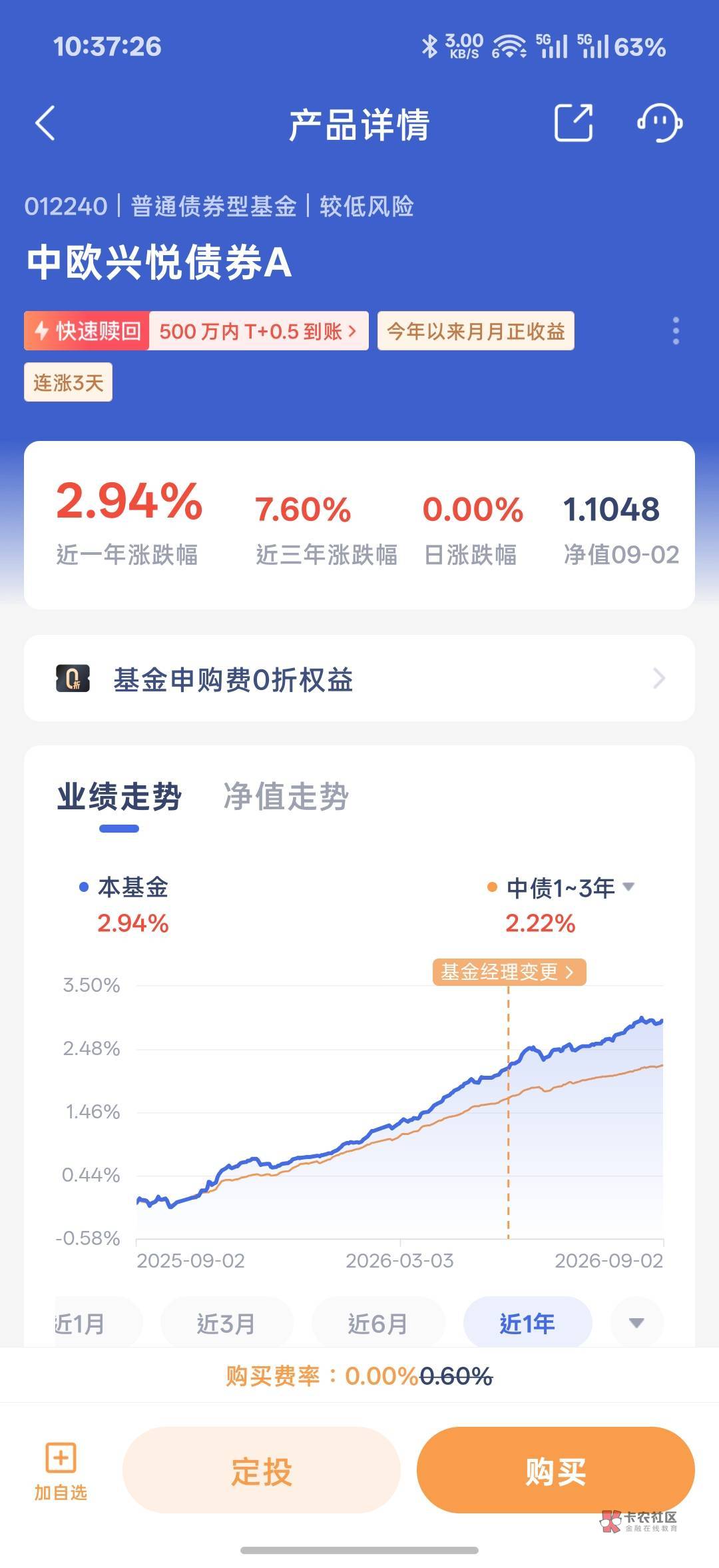This screenshot has height=1568, width=719.
Task: Open the customer service headset icon
Action: click(x=659, y=123)
